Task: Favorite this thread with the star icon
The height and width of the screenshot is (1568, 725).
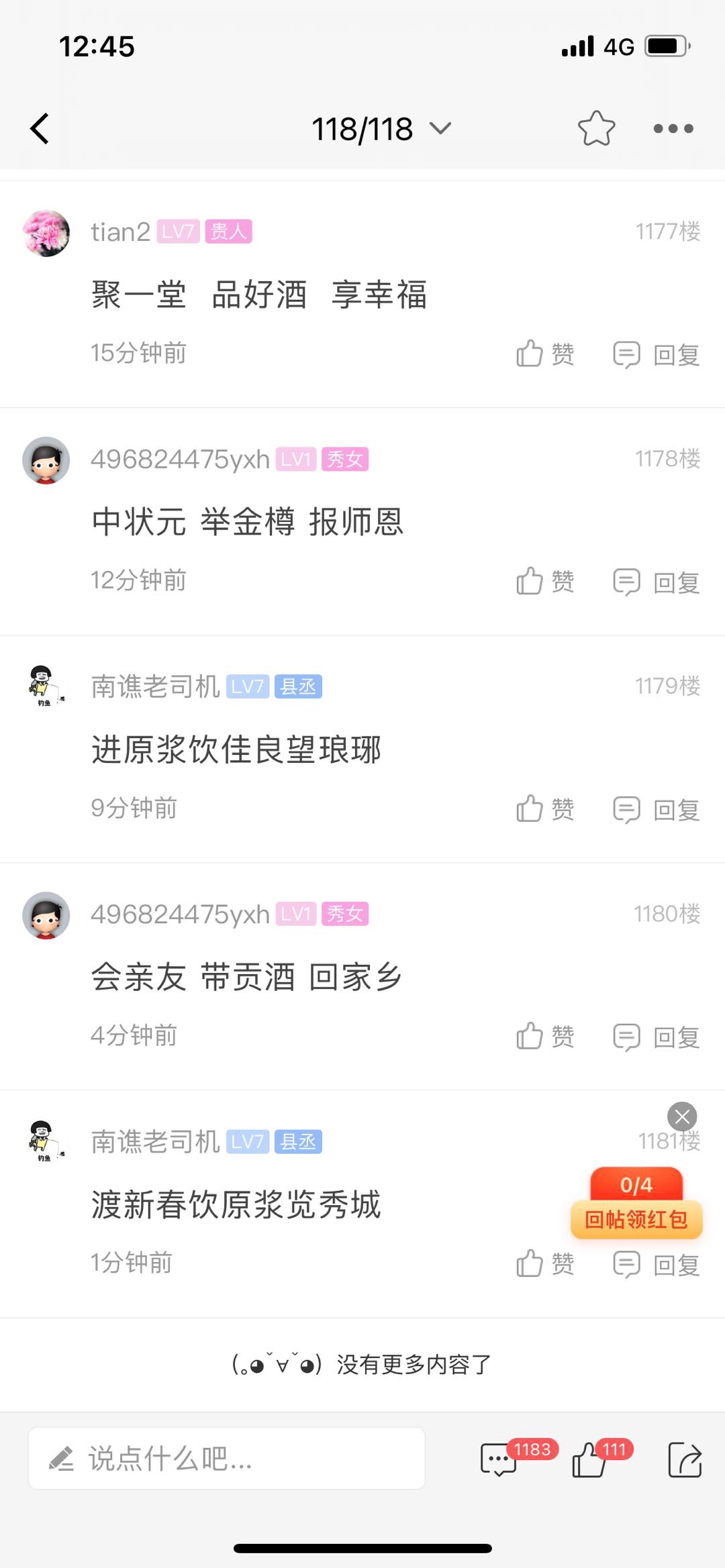Action: point(596,128)
